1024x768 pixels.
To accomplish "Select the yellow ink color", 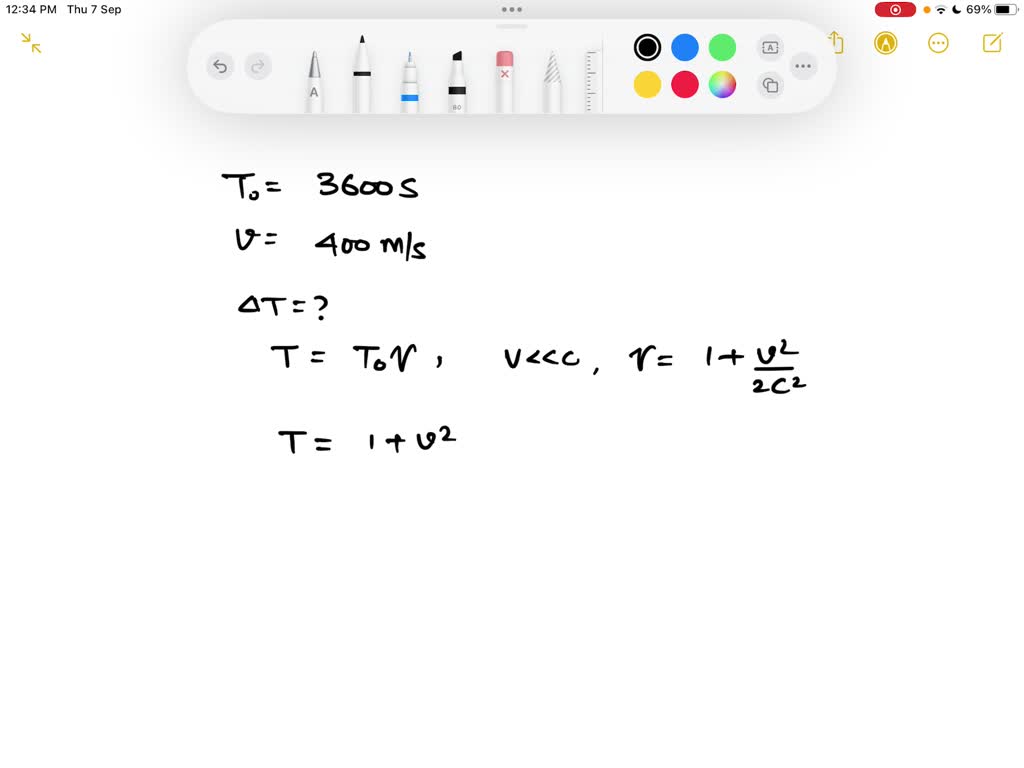I will [x=647, y=85].
